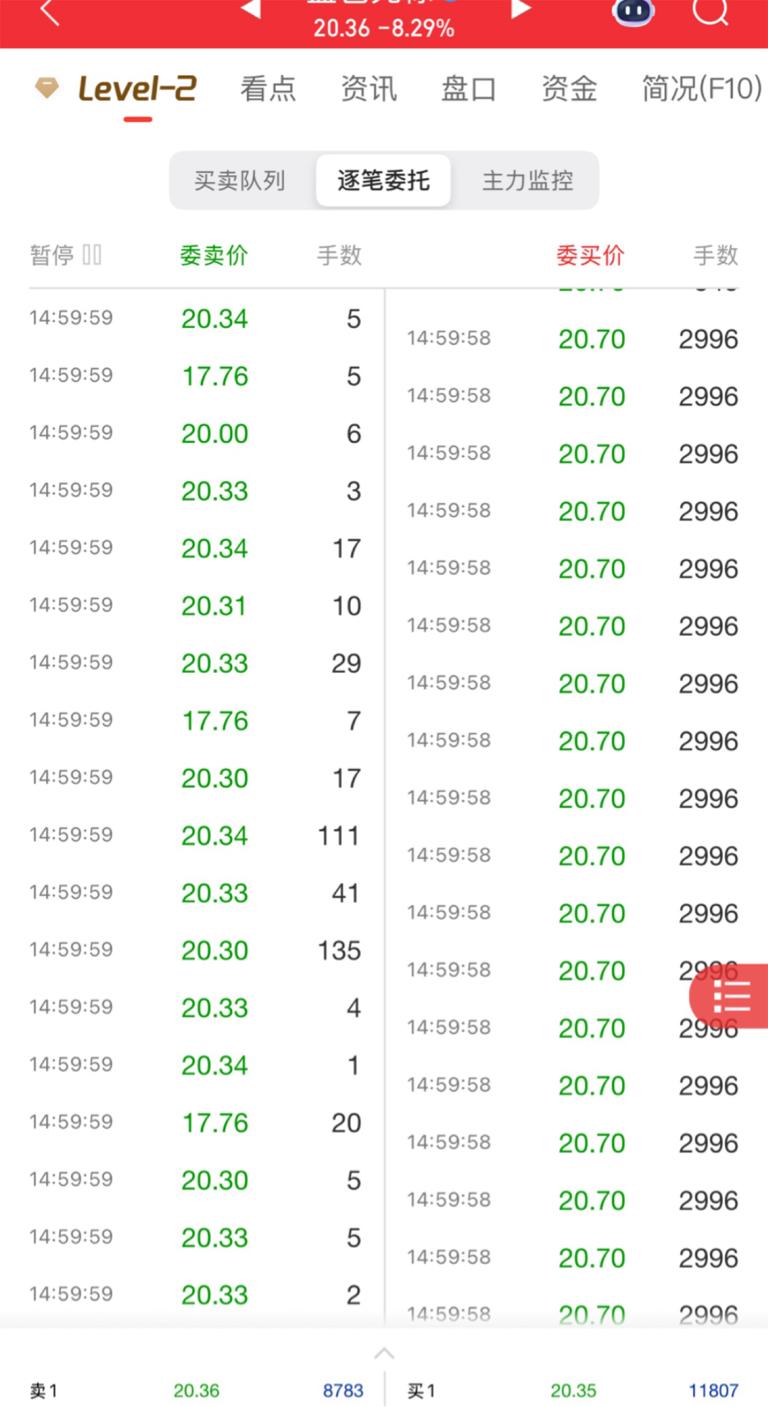Switch to the 看点 tab
The width and height of the screenshot is (768, 1407).
point(268,89)
